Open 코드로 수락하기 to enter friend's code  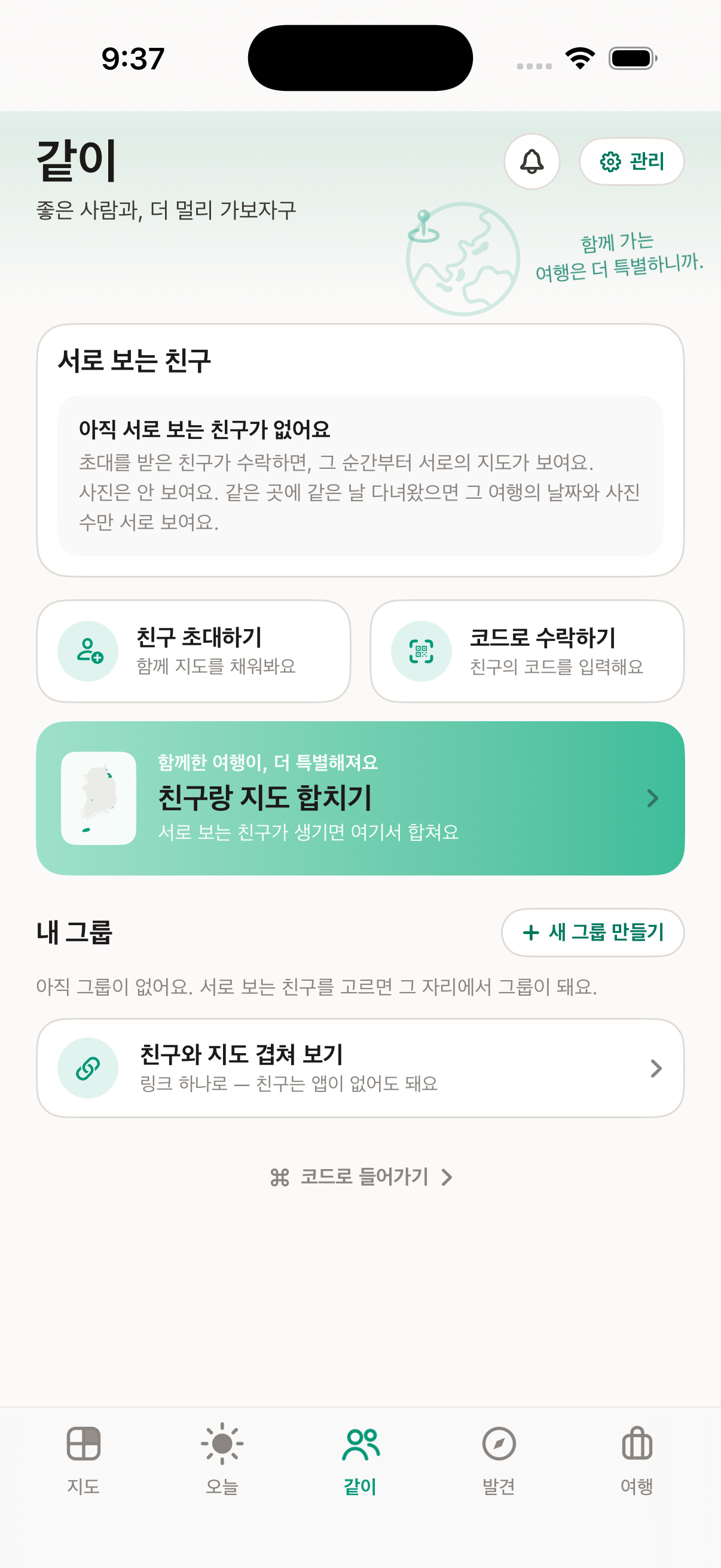click(527, 651)
